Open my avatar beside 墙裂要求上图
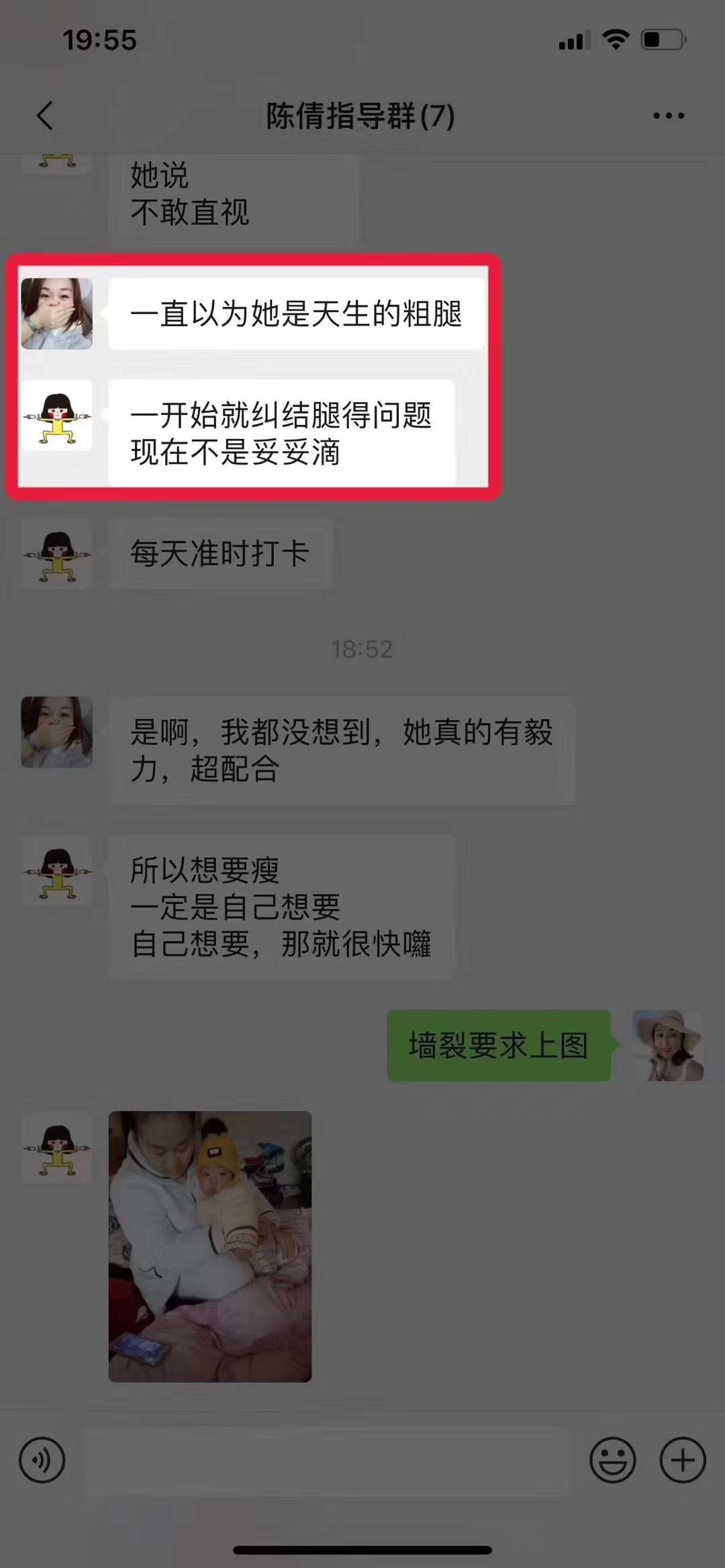 [669, 1045]
